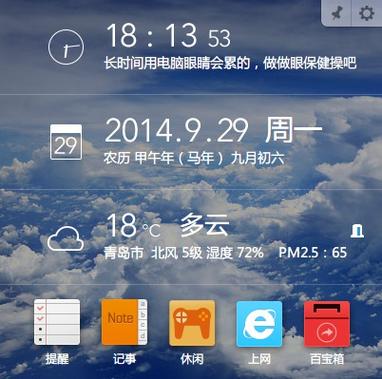The image size is (382, 379).
Task: Tap the cloud weather icon
Action: pyautogui.click(x=65, y=239)
